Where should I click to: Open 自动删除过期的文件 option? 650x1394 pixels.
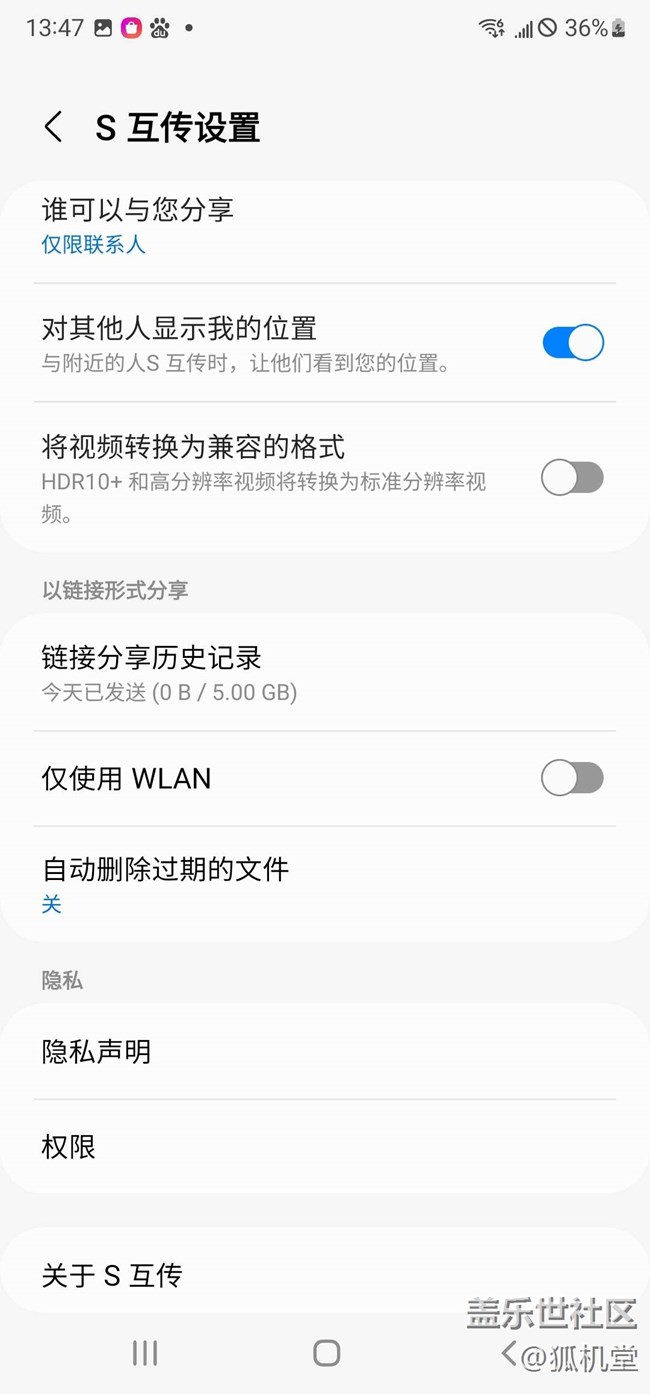pos(325,884)
